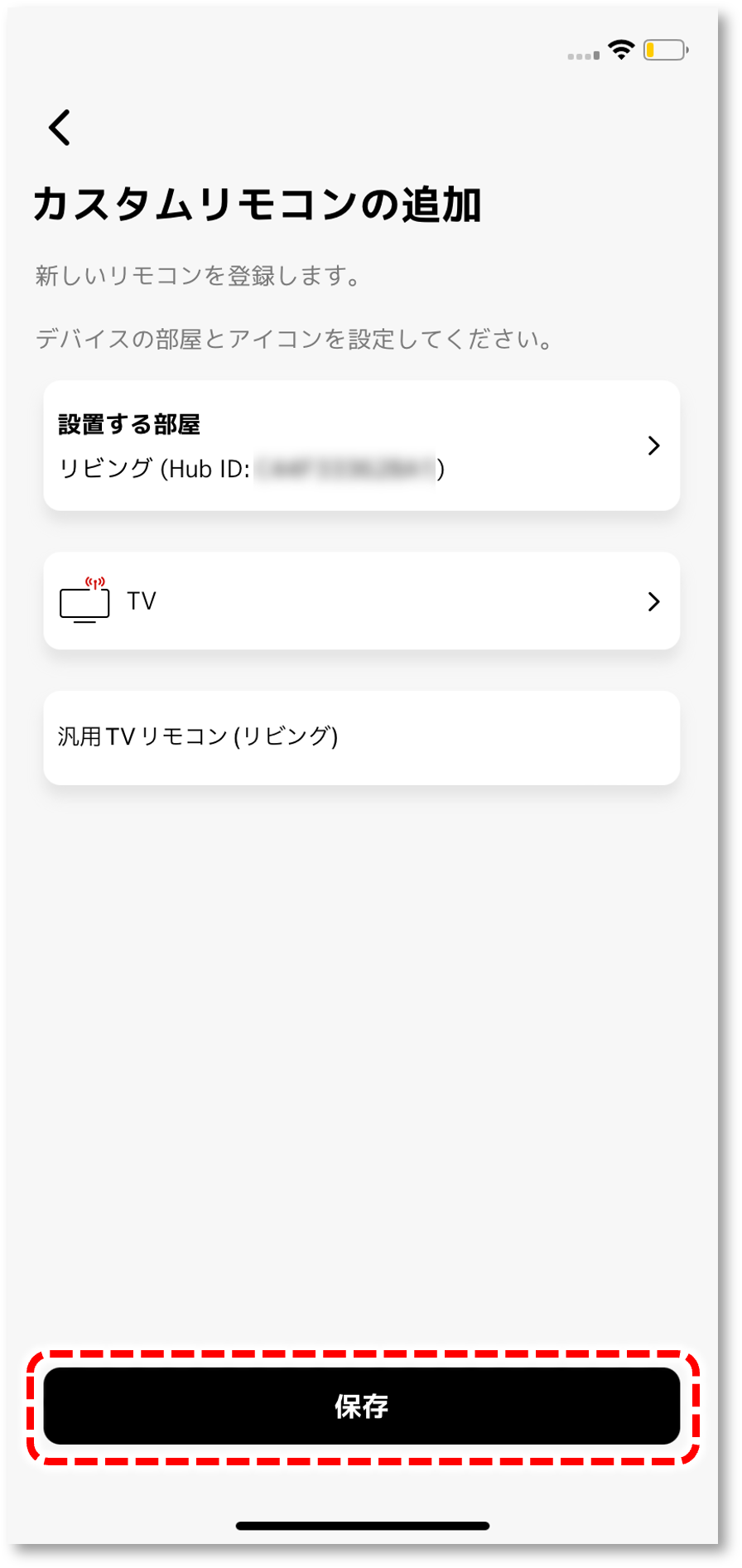
Task: Select the TV device icon with signal waves
Action: point(85,601)
